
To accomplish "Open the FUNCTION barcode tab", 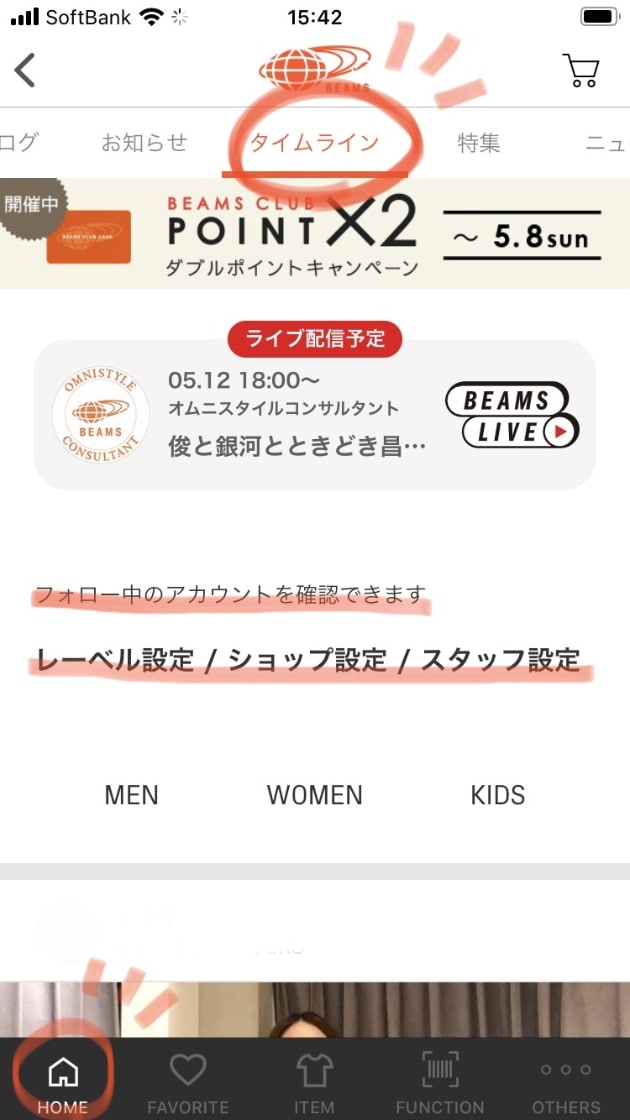I will pos(440,1082).
